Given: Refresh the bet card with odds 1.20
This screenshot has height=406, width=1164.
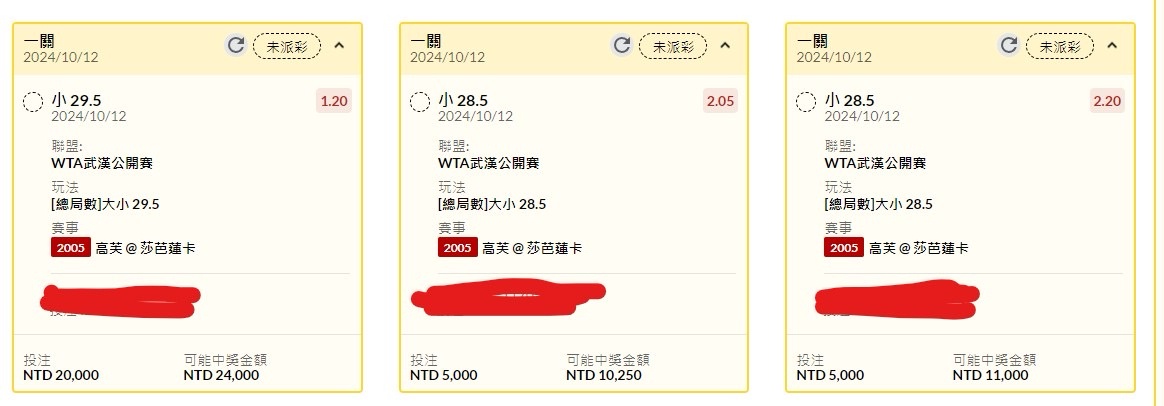Looking at the screenshot, I should point(236,45).
